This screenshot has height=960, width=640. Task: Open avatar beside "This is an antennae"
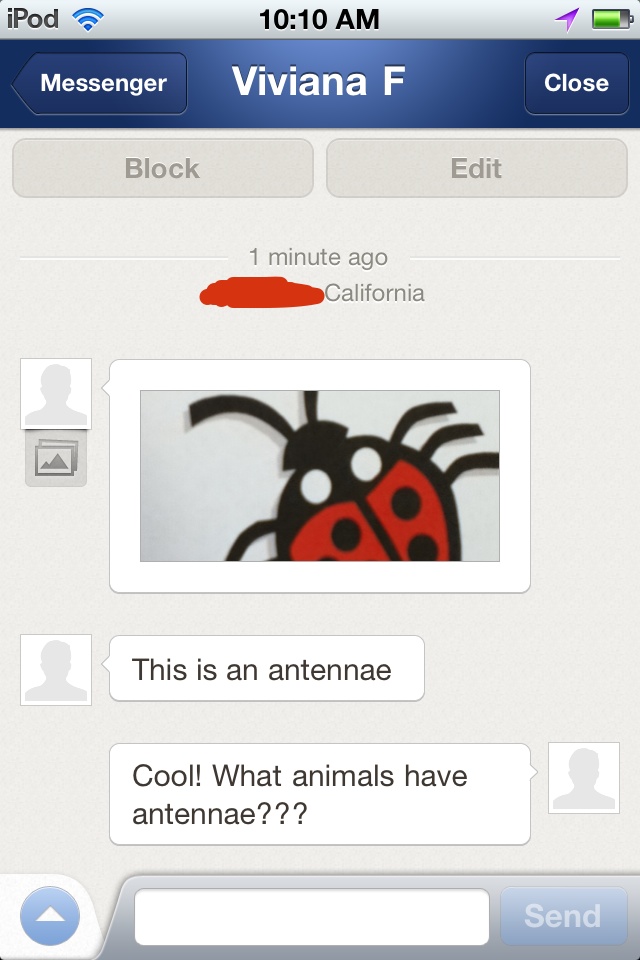pyautogui.click(x=56, y=670)
